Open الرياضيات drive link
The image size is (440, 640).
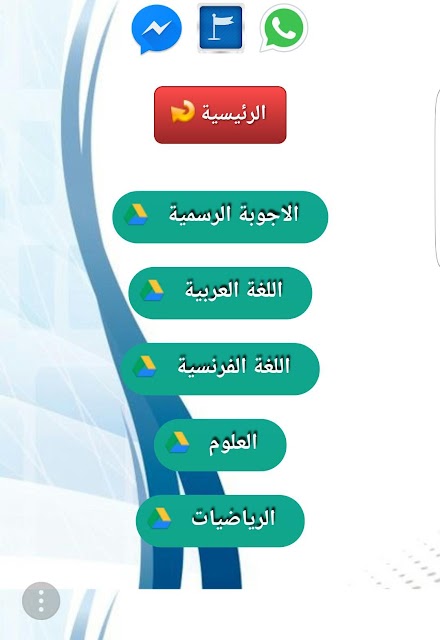220,521
